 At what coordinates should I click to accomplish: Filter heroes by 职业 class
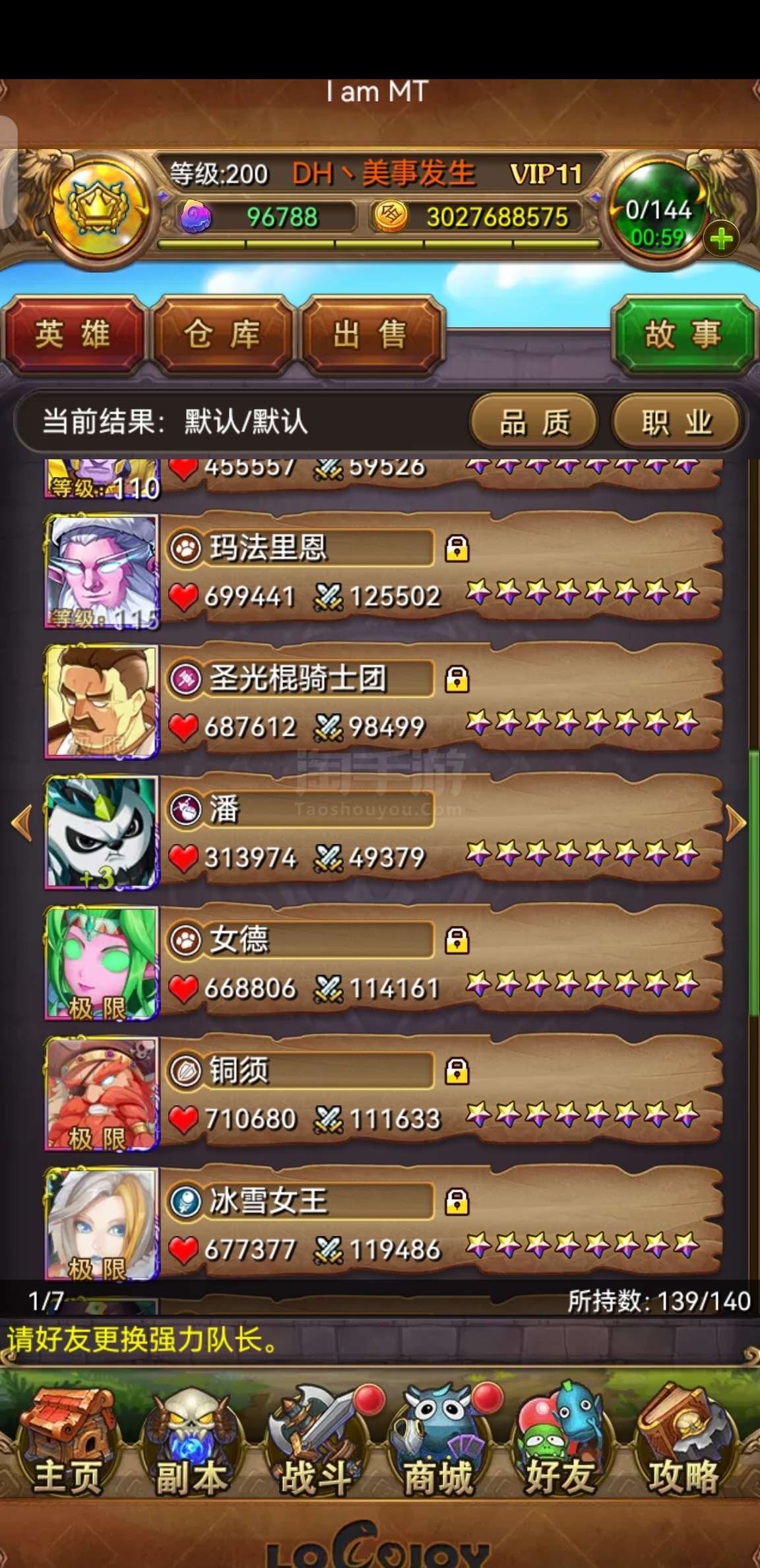pos(677,422)
